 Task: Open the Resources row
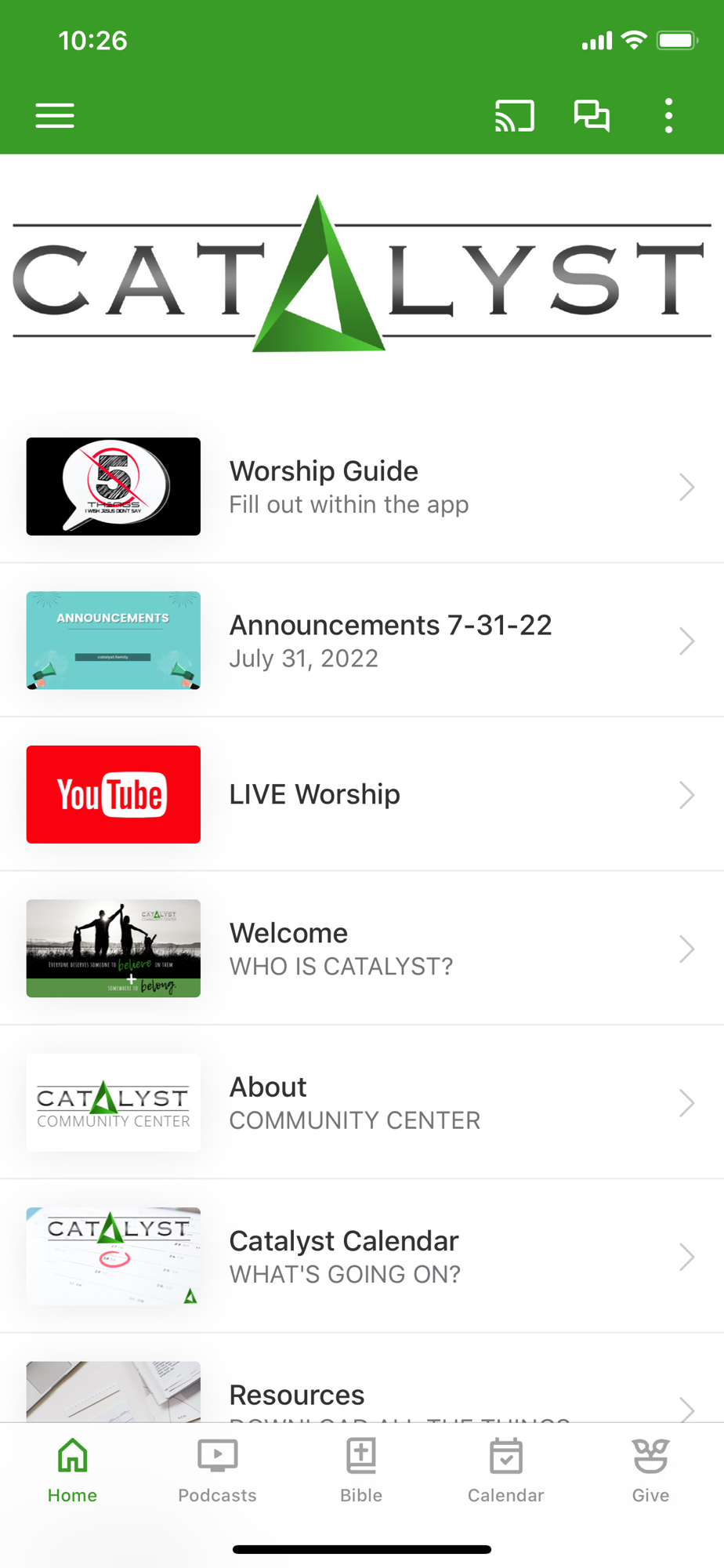point(360,1397)
